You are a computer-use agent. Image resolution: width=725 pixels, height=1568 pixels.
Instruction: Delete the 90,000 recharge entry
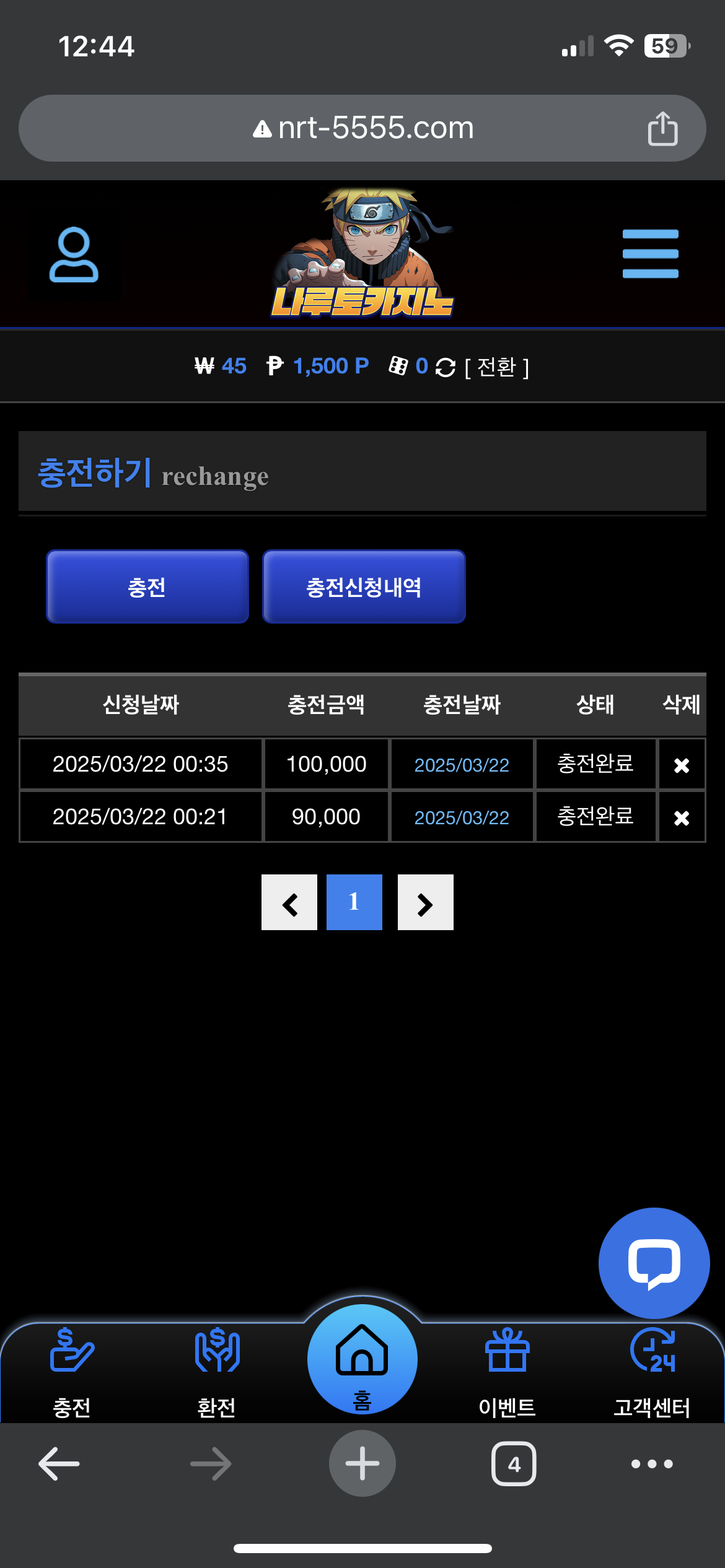coord(681,818)
